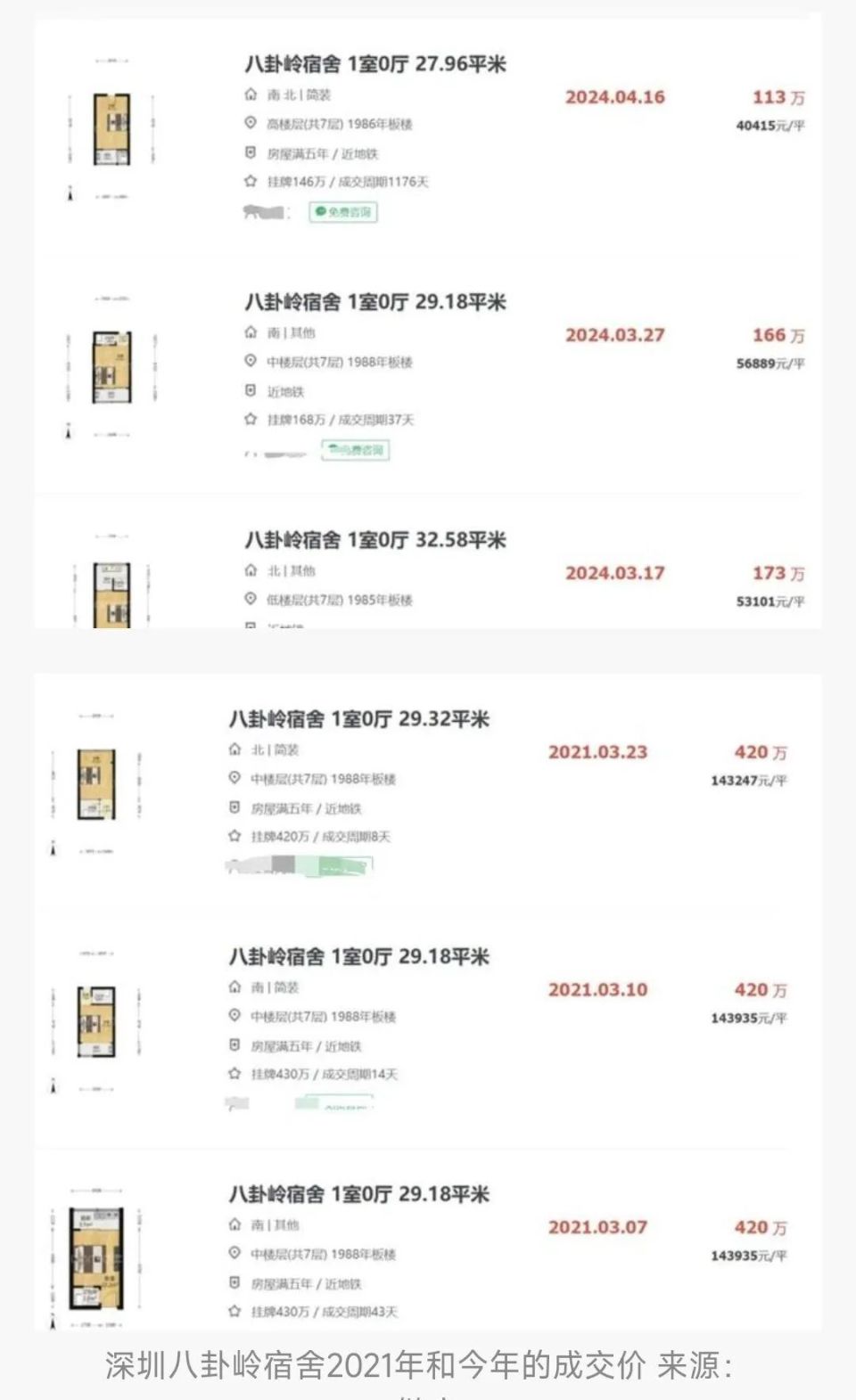Select the 八卦岭宿舍 32.58平米 listing title
The image size is (856, 1400).
point(374,540)
